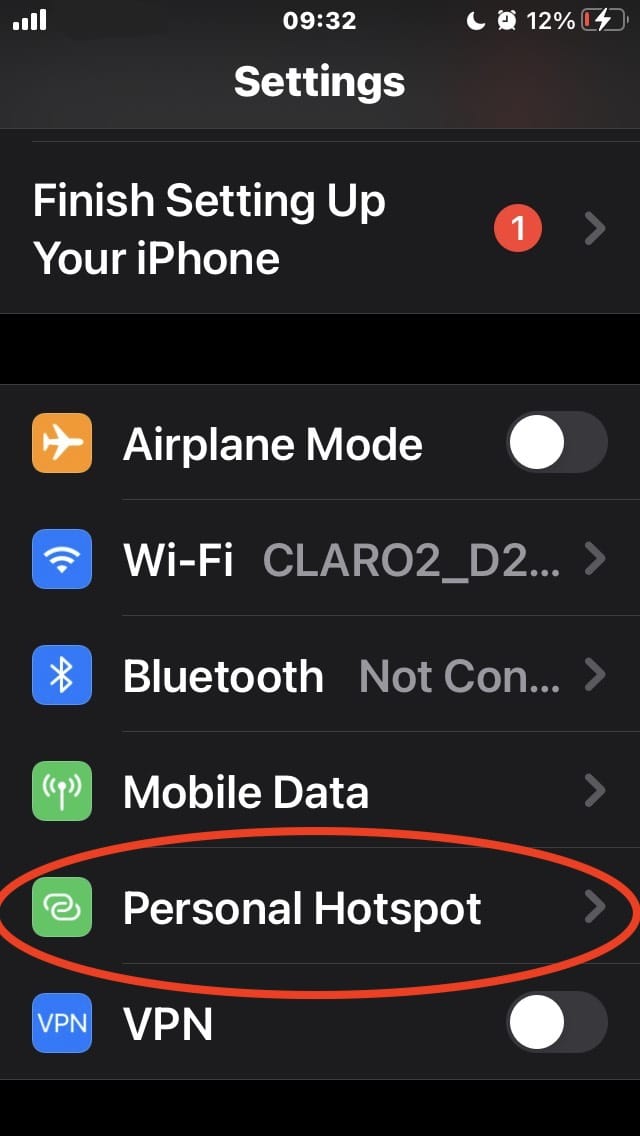640x1136 pixels.
Task: Open Bluetooth settings
Action: coord(320,674)
